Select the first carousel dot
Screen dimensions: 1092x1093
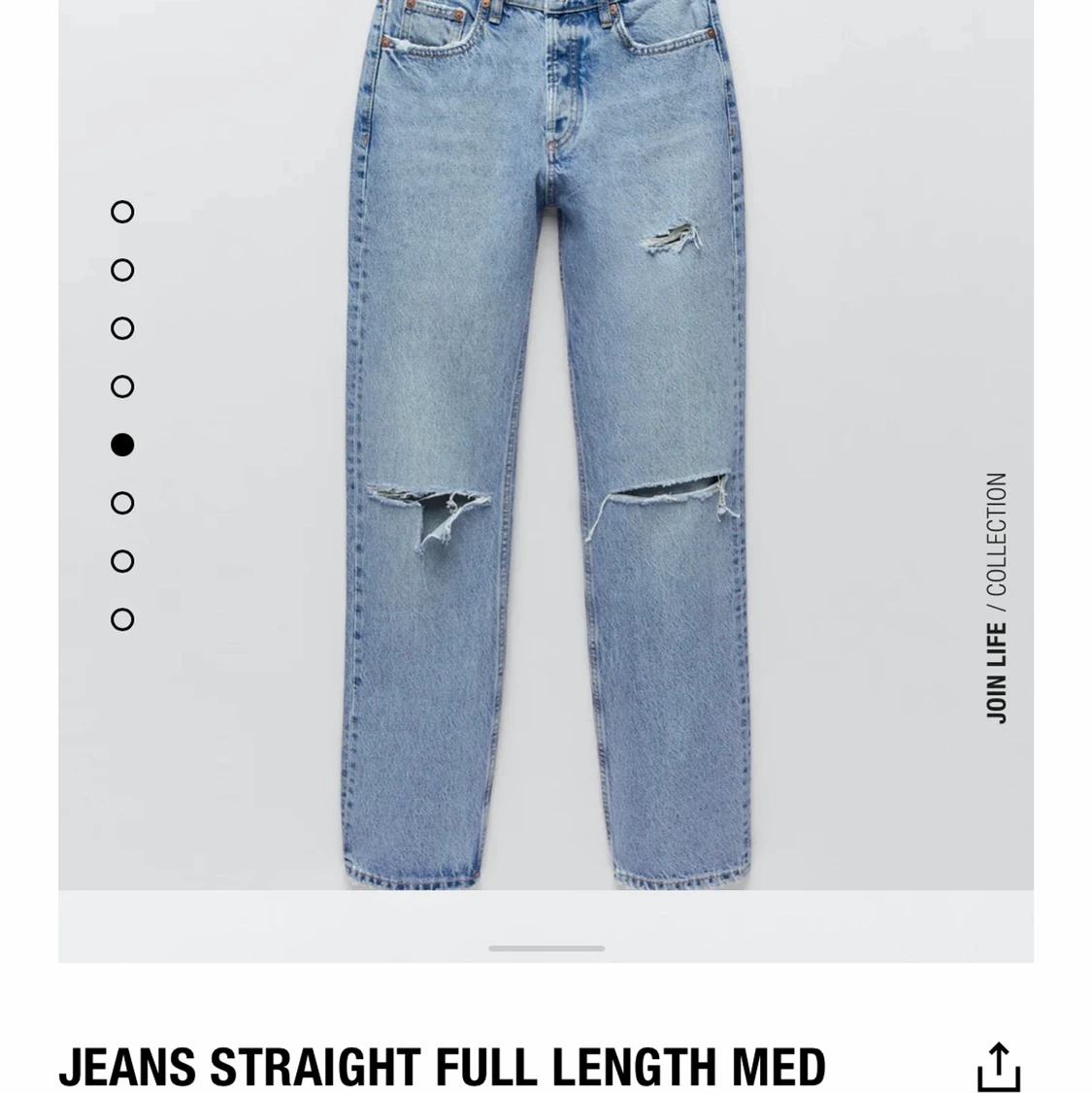(x=122, y=212)
